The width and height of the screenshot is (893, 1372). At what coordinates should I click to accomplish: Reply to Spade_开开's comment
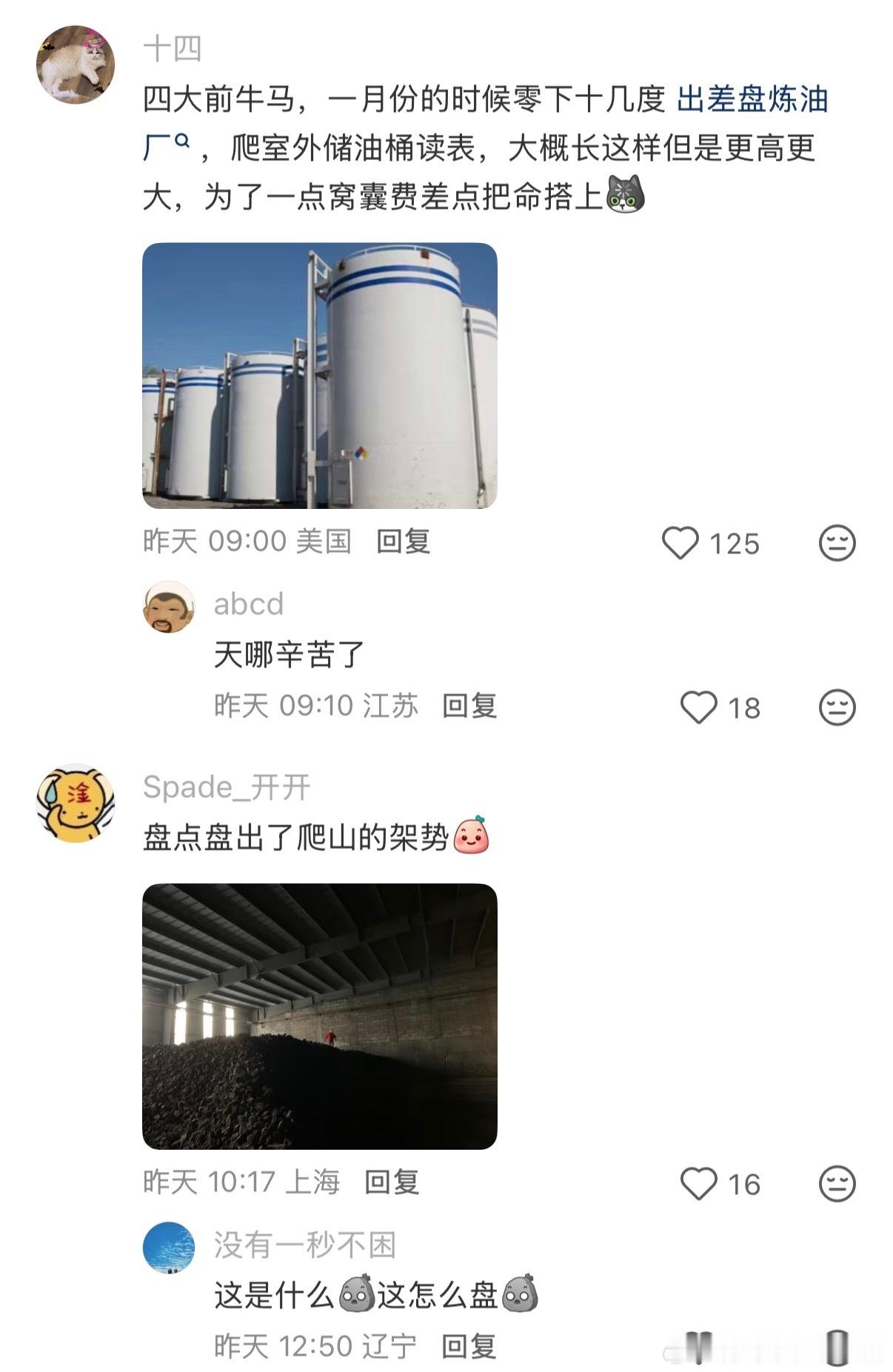coord(392,1182)
